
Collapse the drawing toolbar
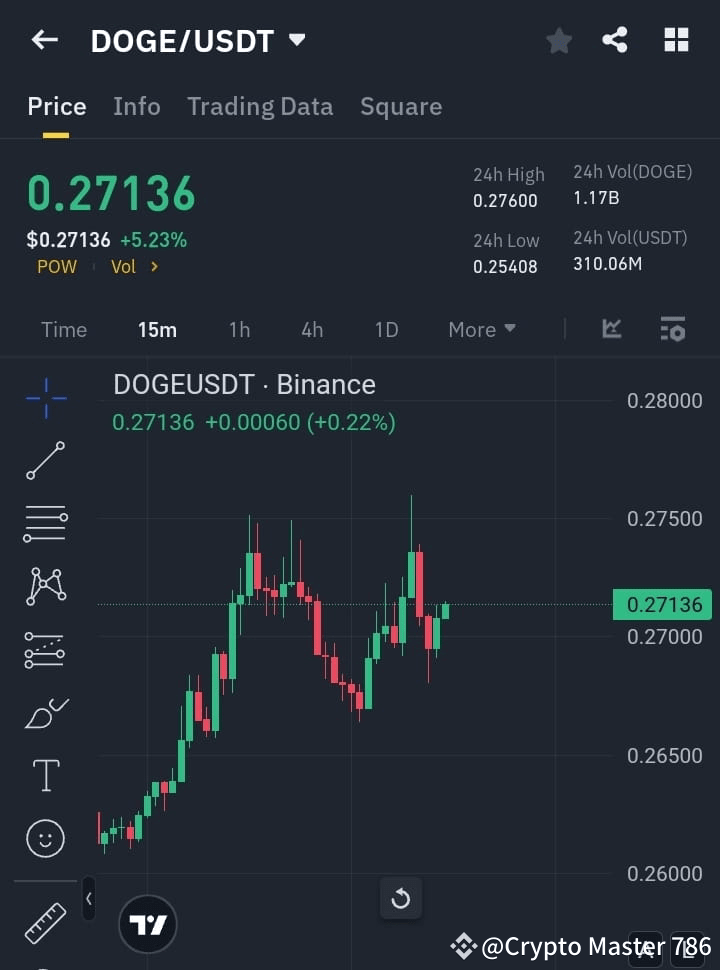[88, 899]
